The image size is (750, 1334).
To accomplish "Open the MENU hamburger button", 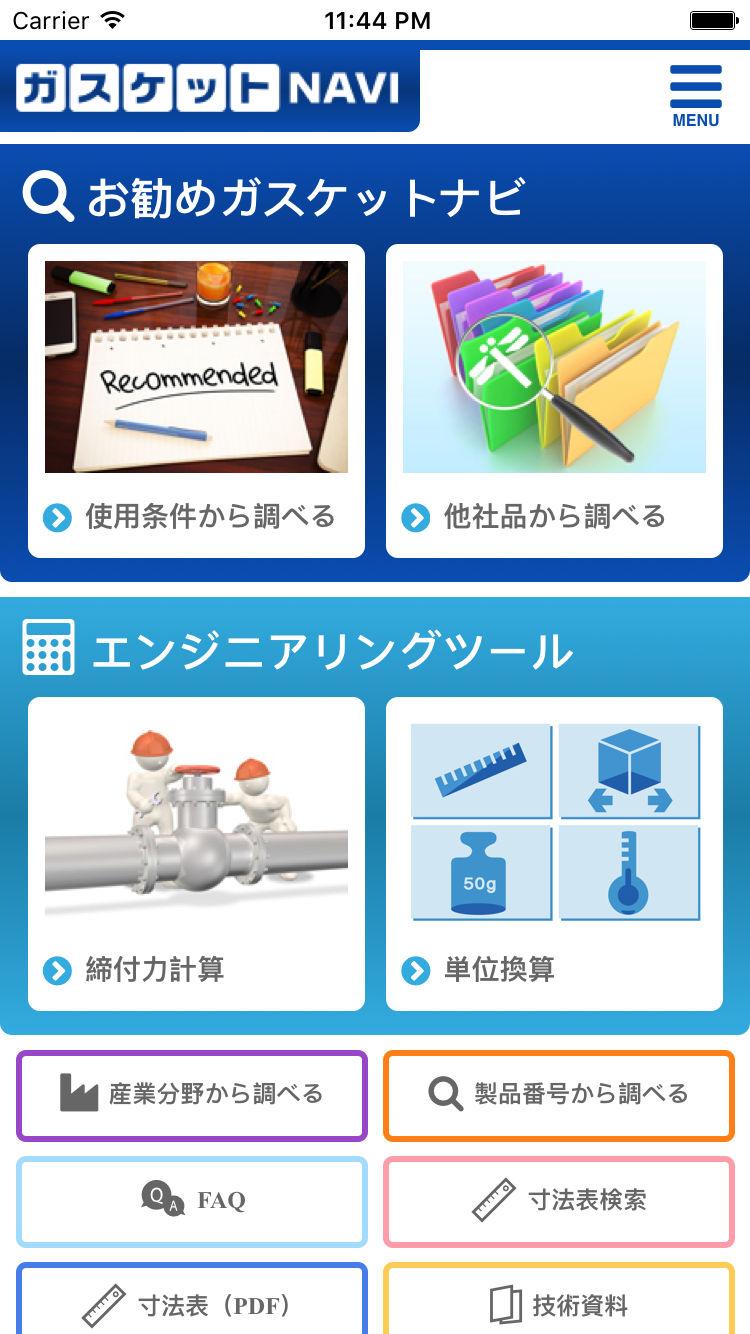I will [x=696, y=96].
